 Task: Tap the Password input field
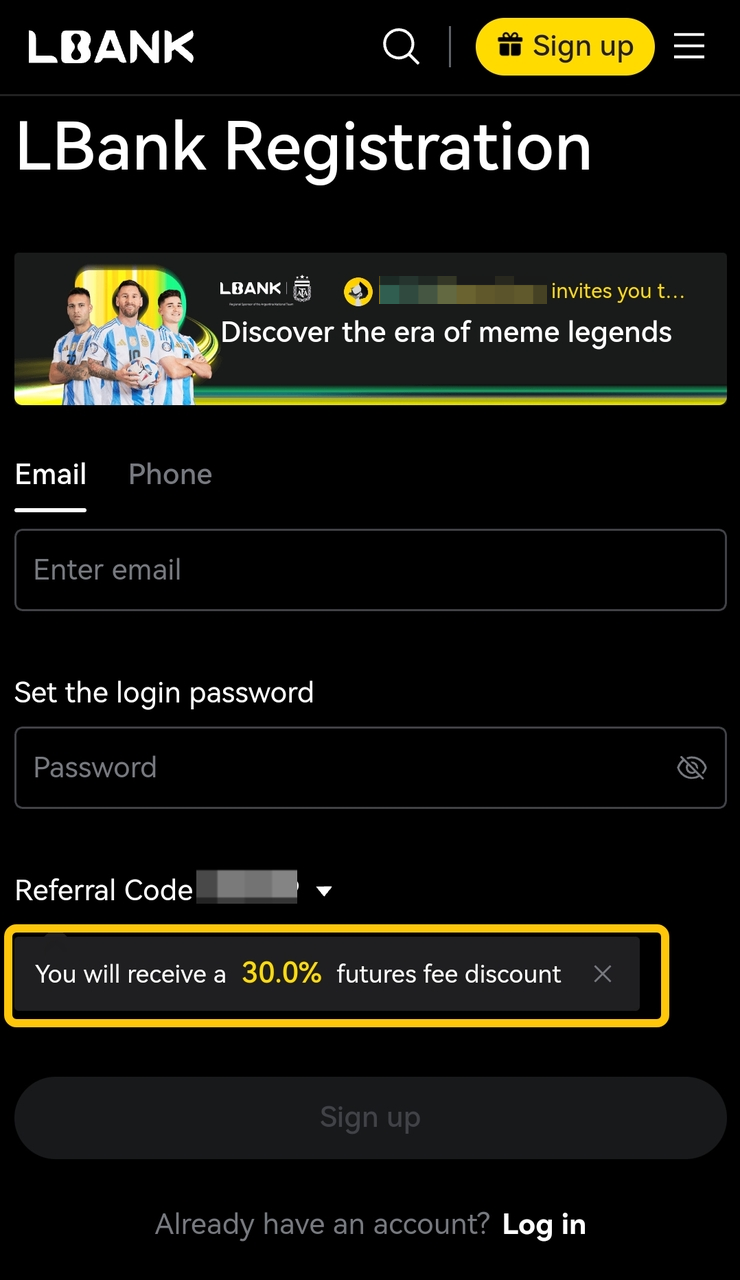pyautogui.click(x=340, y=768)
